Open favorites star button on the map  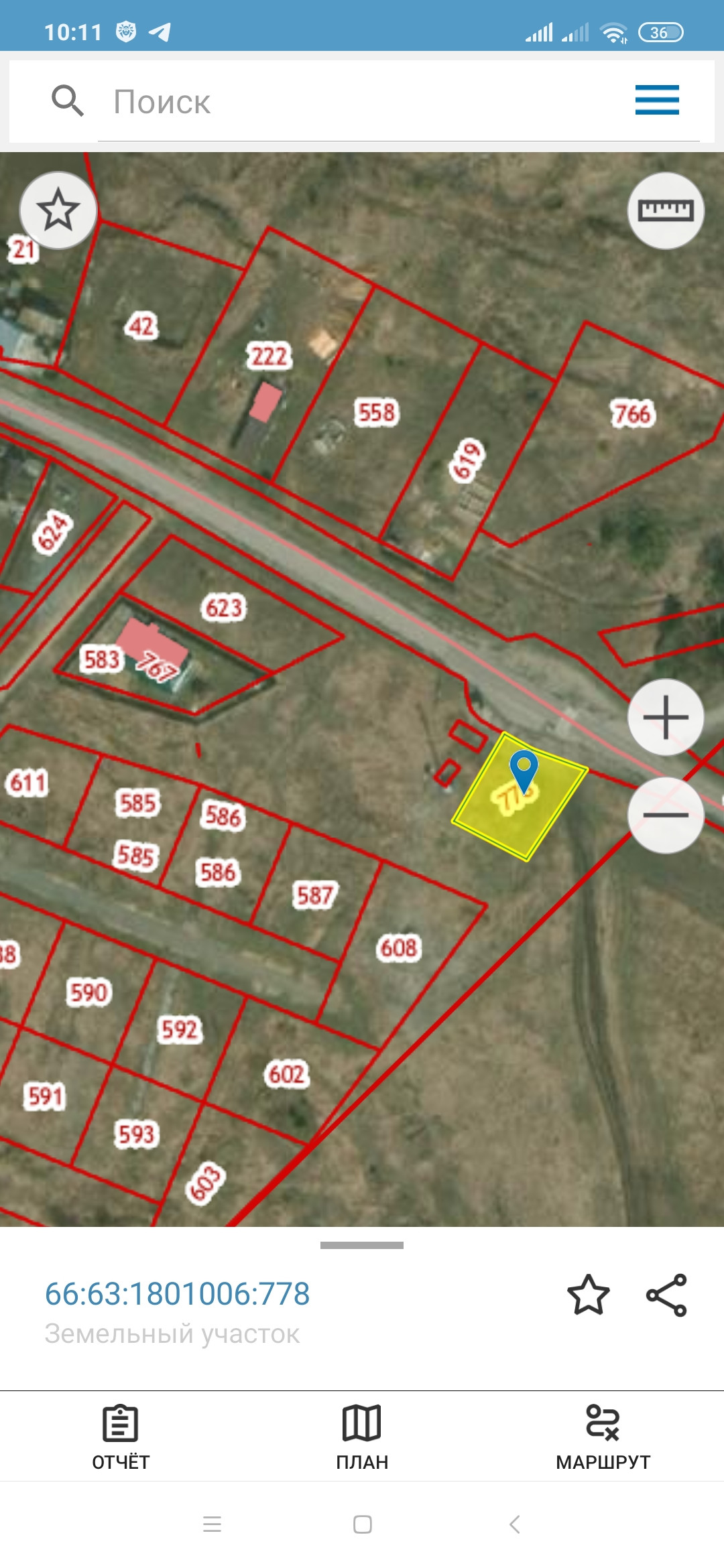pyautogui.click(x=58, y=210)
